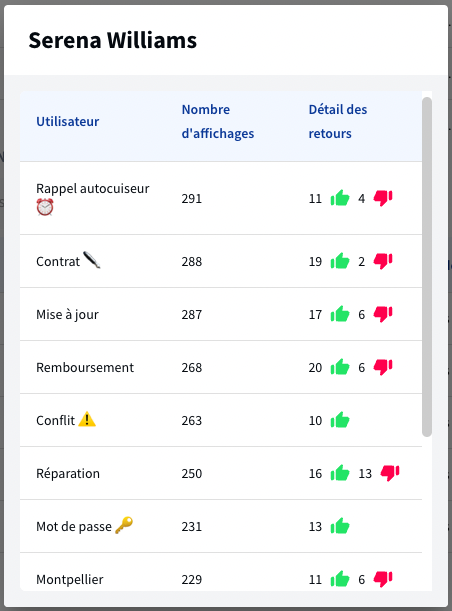Sort by Nombre d'affichages column header
The width and height of the screenshot is (452, 611).
click(218, 122)
